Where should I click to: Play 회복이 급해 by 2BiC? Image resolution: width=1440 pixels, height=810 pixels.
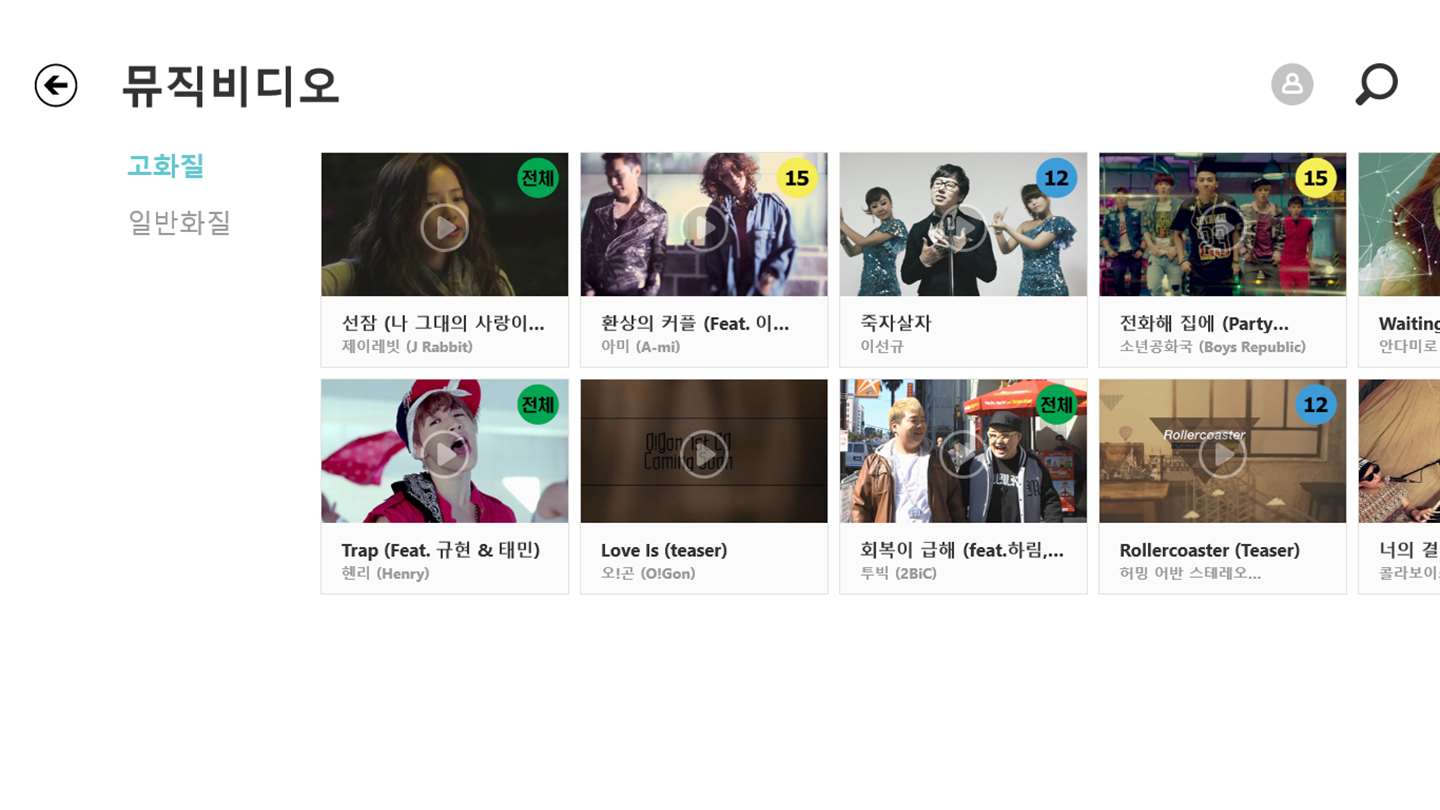(x=963, y=454)
